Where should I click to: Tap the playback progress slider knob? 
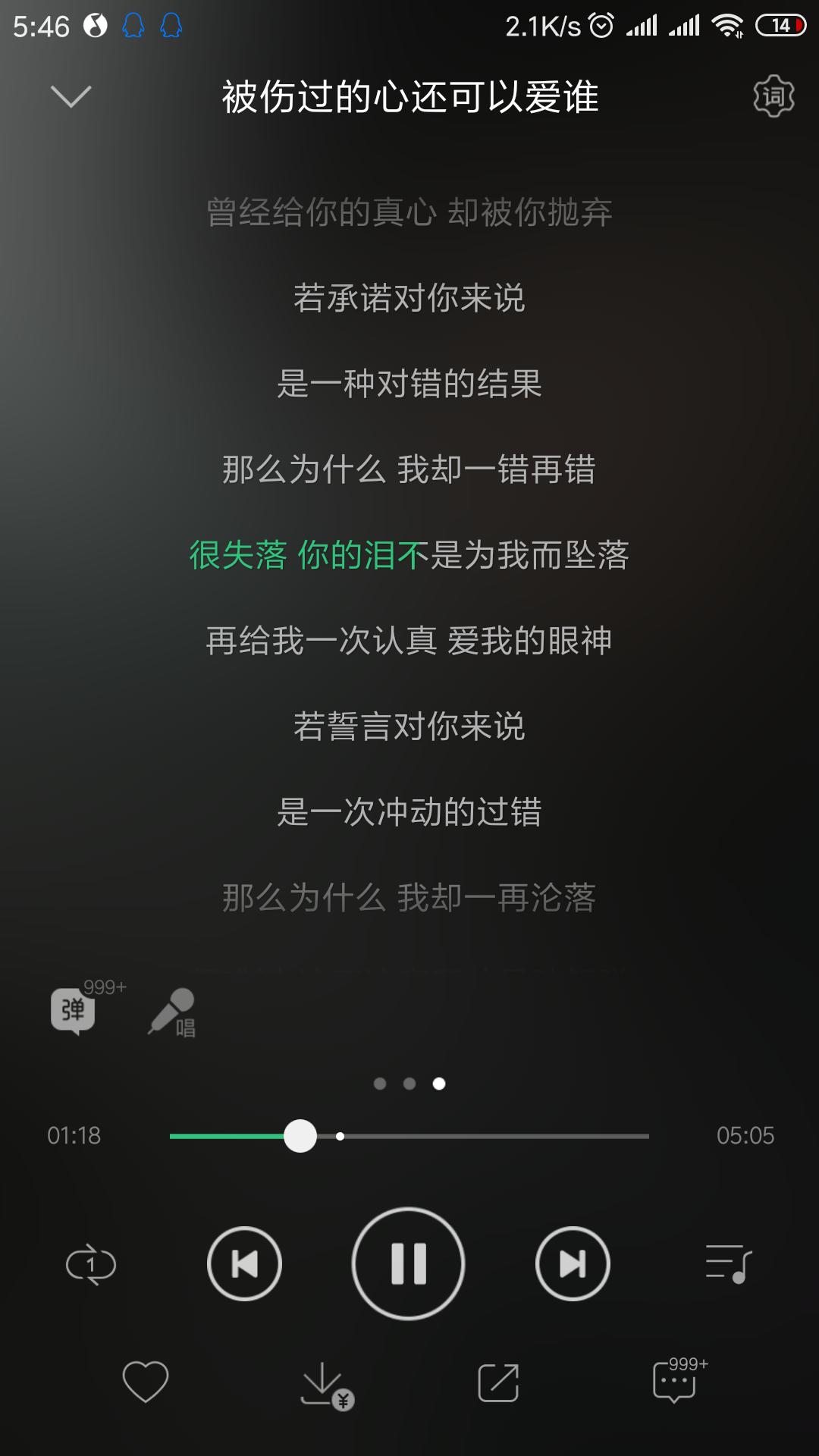coord(300,1136)
